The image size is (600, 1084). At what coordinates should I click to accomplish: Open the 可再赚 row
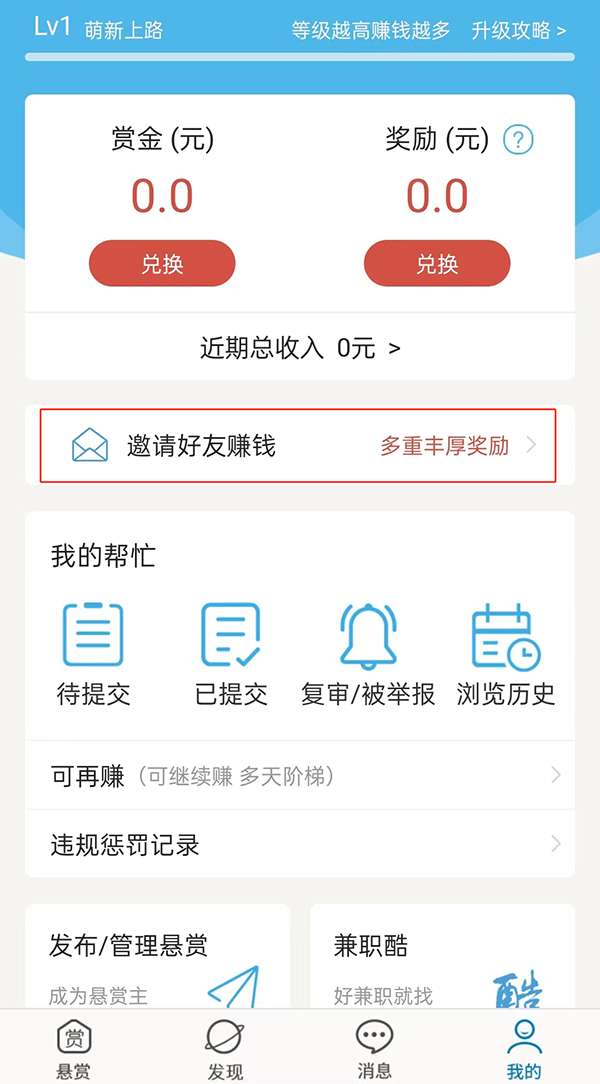(x=300, y=776)
